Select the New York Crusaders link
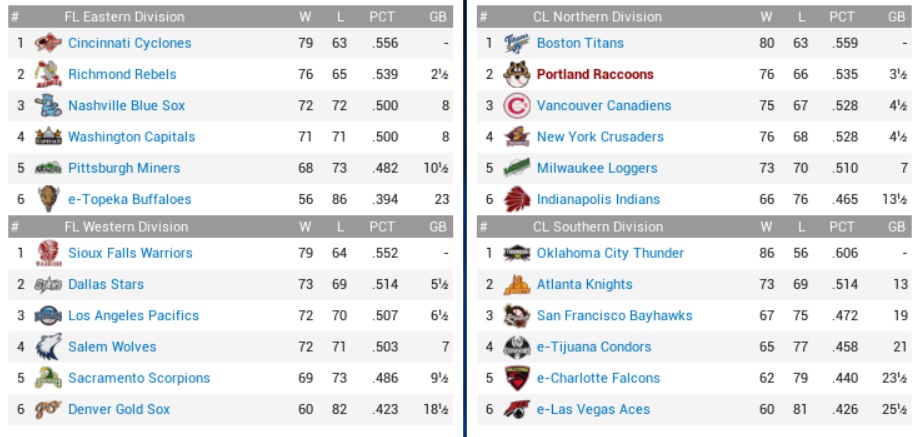The width and height of the screenshot is (920, 437). pyautogui.click(x=601, y=136)
